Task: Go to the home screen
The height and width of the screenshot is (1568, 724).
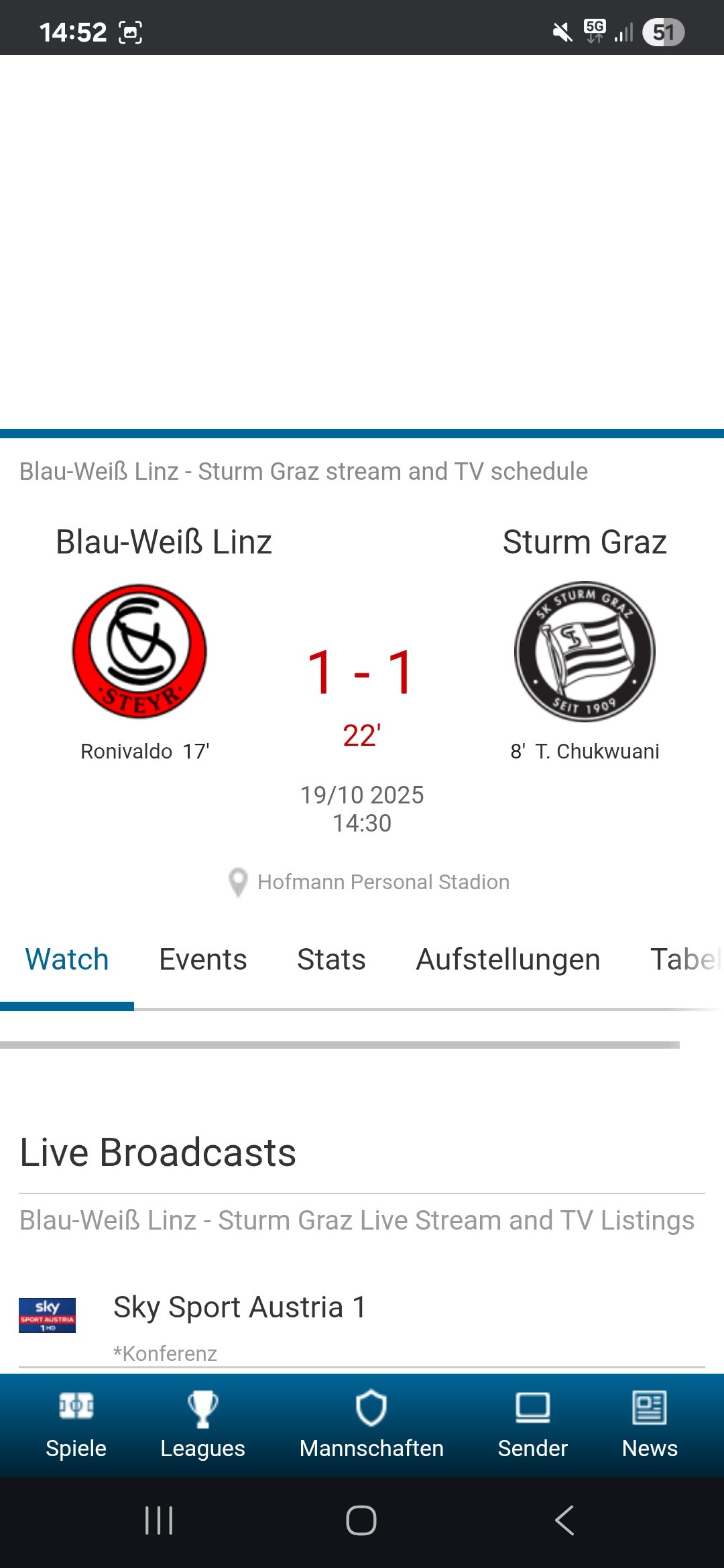Action: click(x=361, y=1520)
